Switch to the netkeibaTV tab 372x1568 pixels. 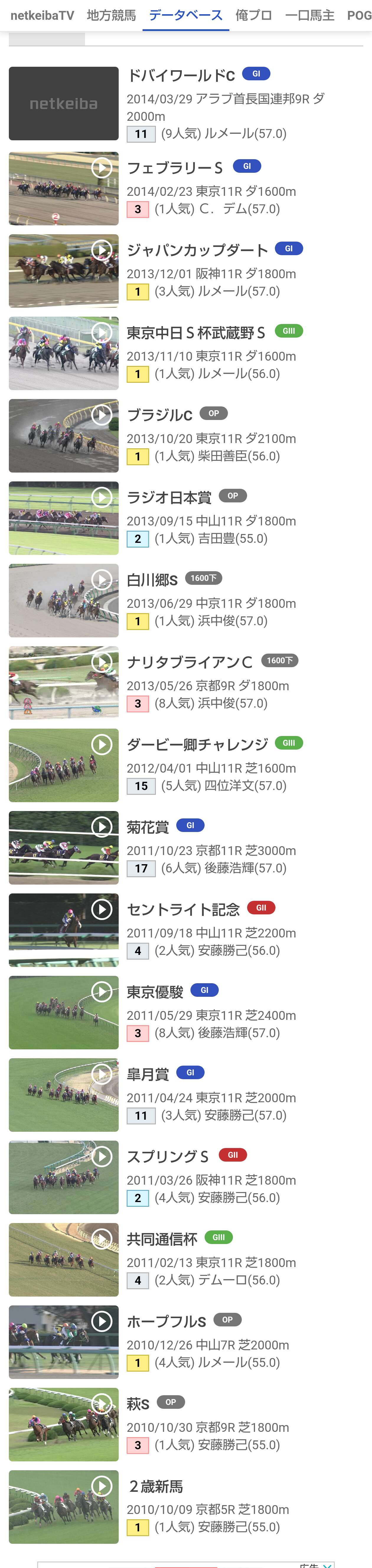coord(42,15)
